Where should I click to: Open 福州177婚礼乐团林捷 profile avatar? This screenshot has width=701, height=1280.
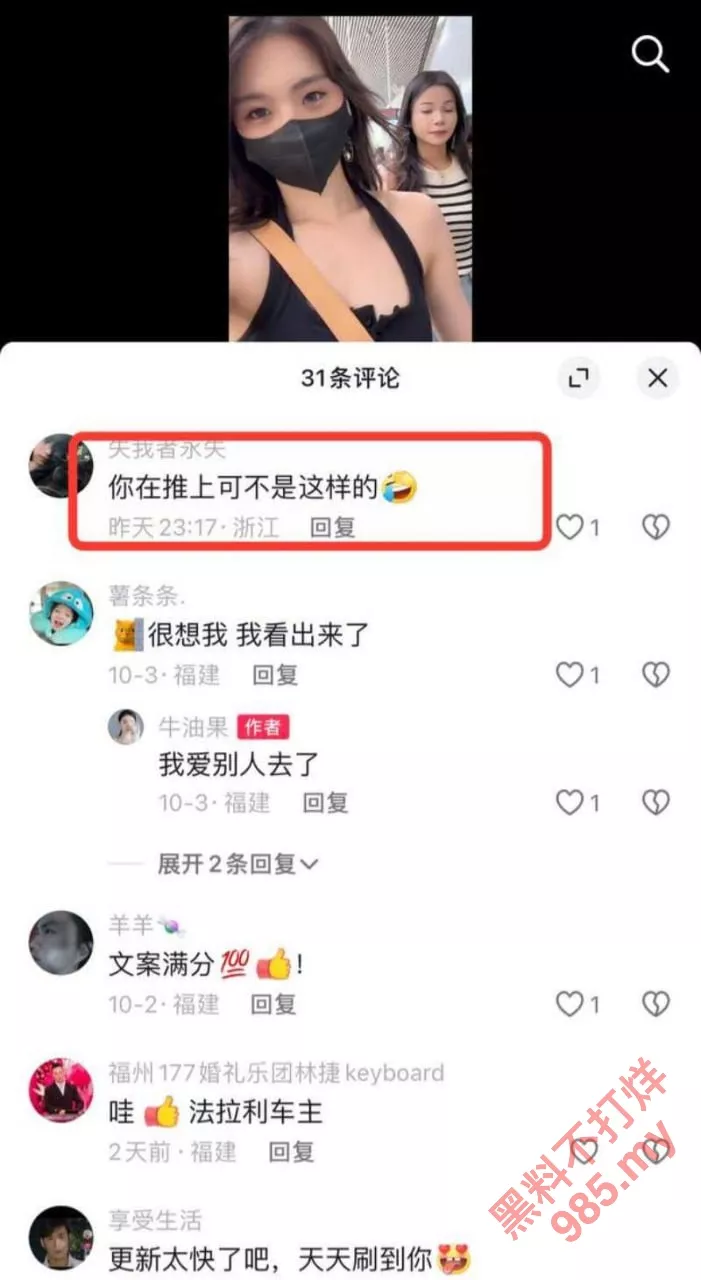61,1088
